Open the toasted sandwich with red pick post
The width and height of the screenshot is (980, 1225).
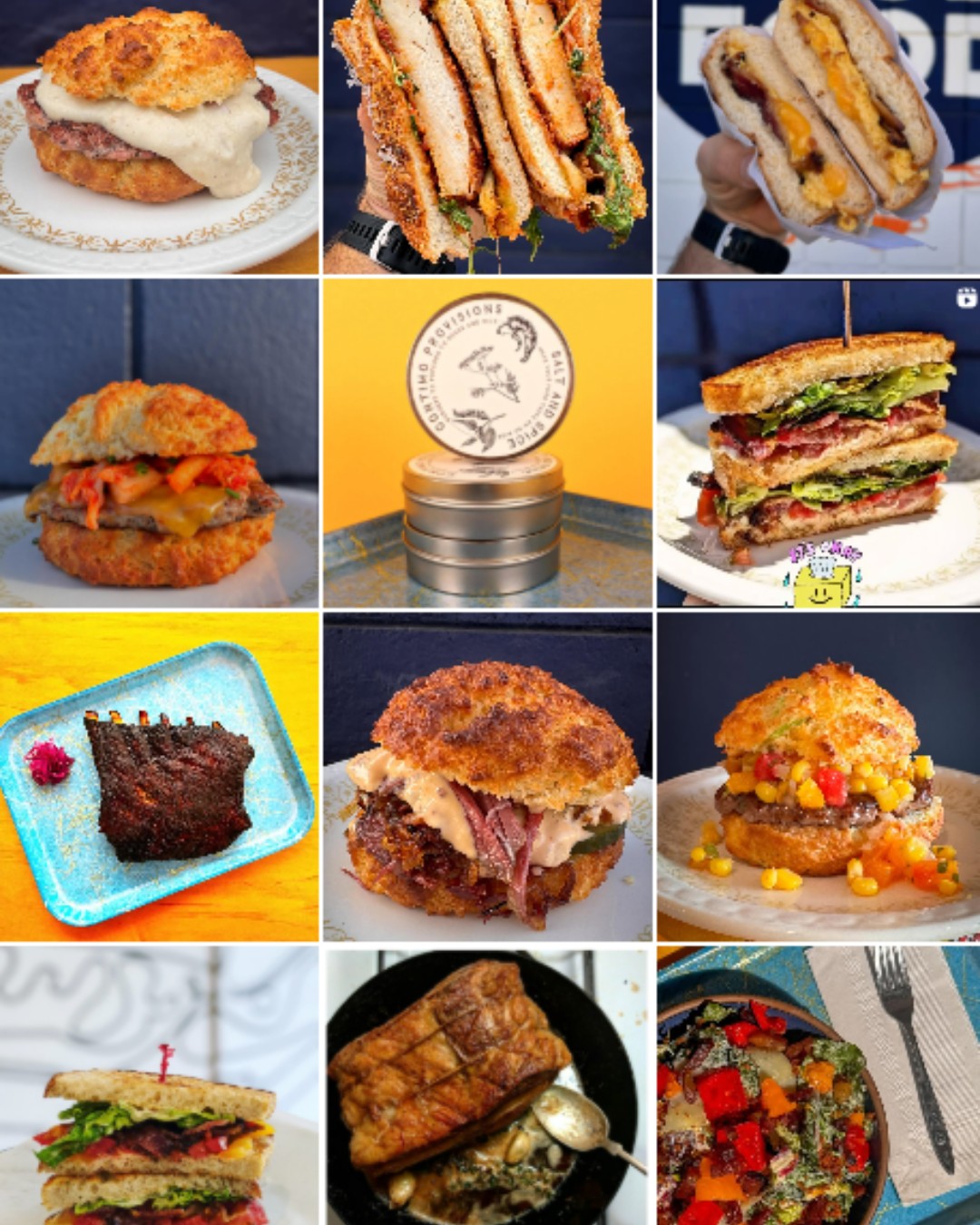pos(159,1085)
